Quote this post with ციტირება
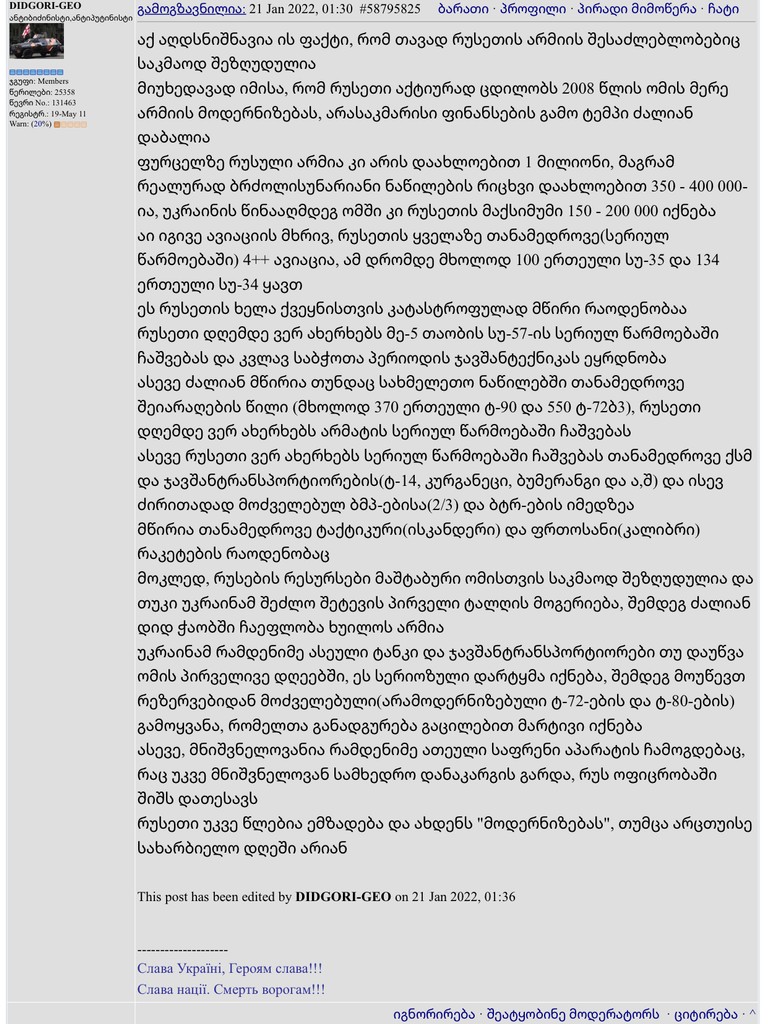768x1024 pixels. (x=706, y=1013)
